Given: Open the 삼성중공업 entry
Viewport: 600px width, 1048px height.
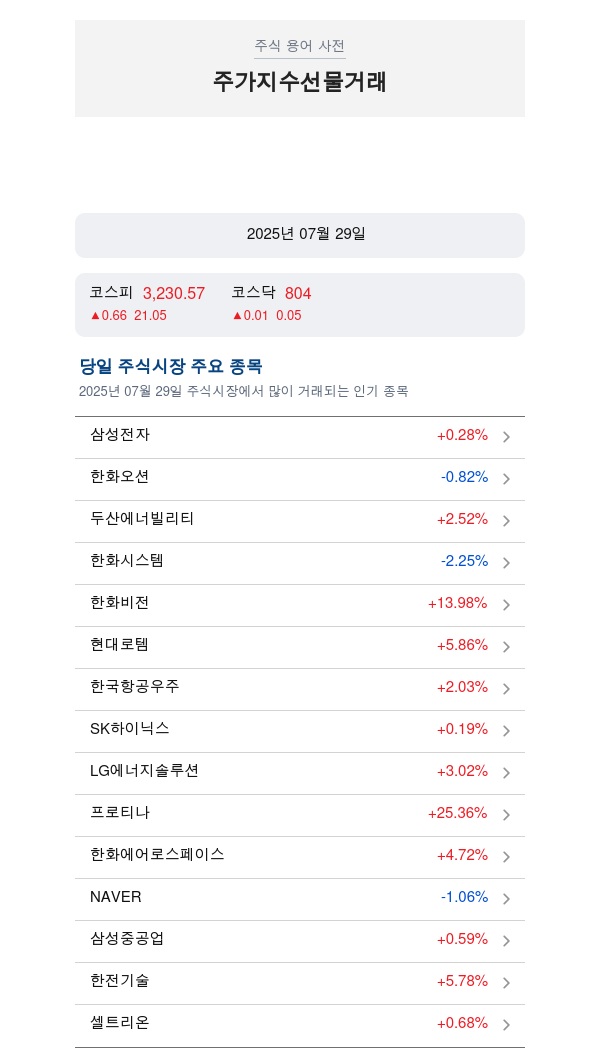Looking at the screenshot, I should (300, 942).
